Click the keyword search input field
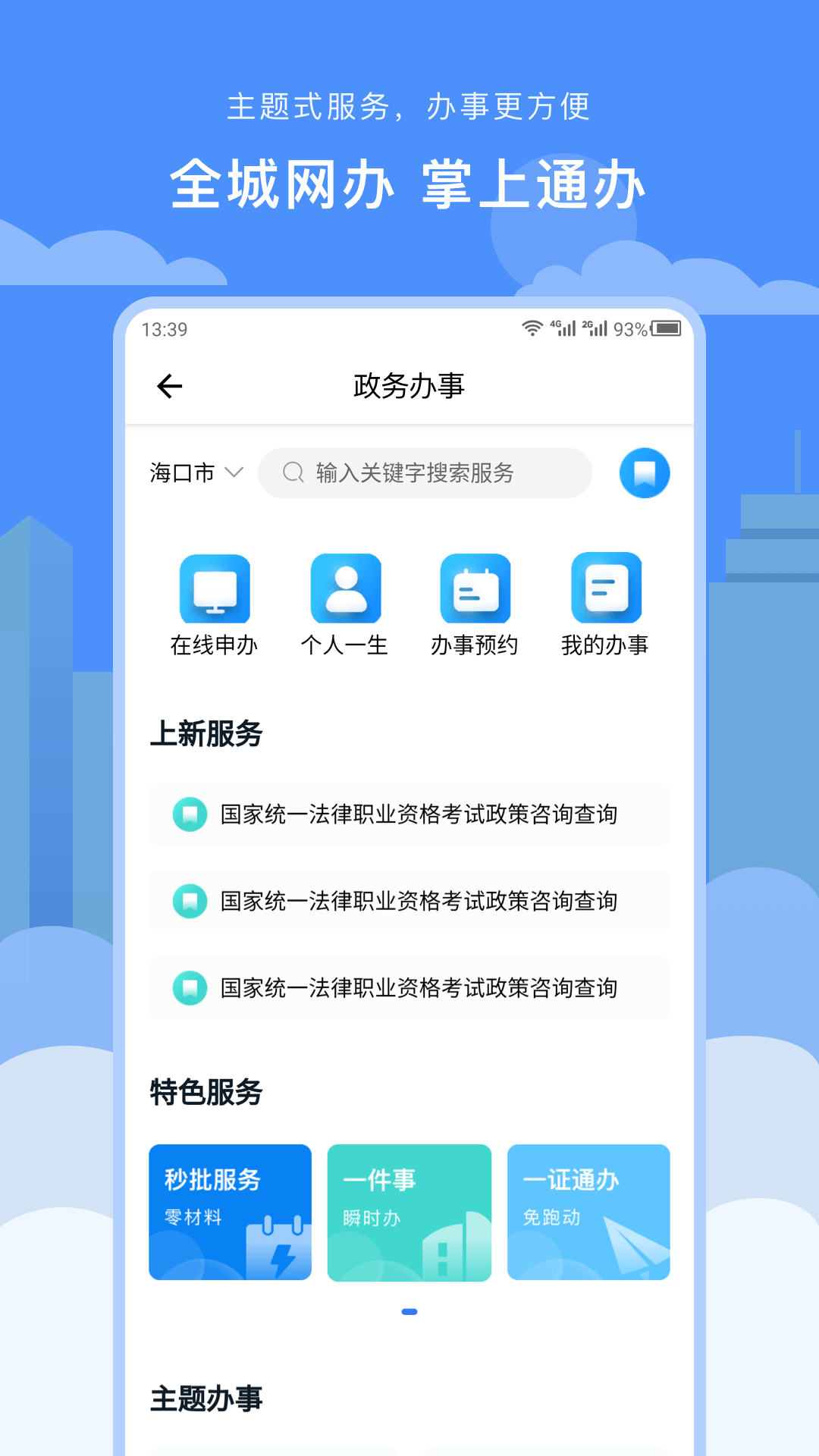 (x=425, y=472)
